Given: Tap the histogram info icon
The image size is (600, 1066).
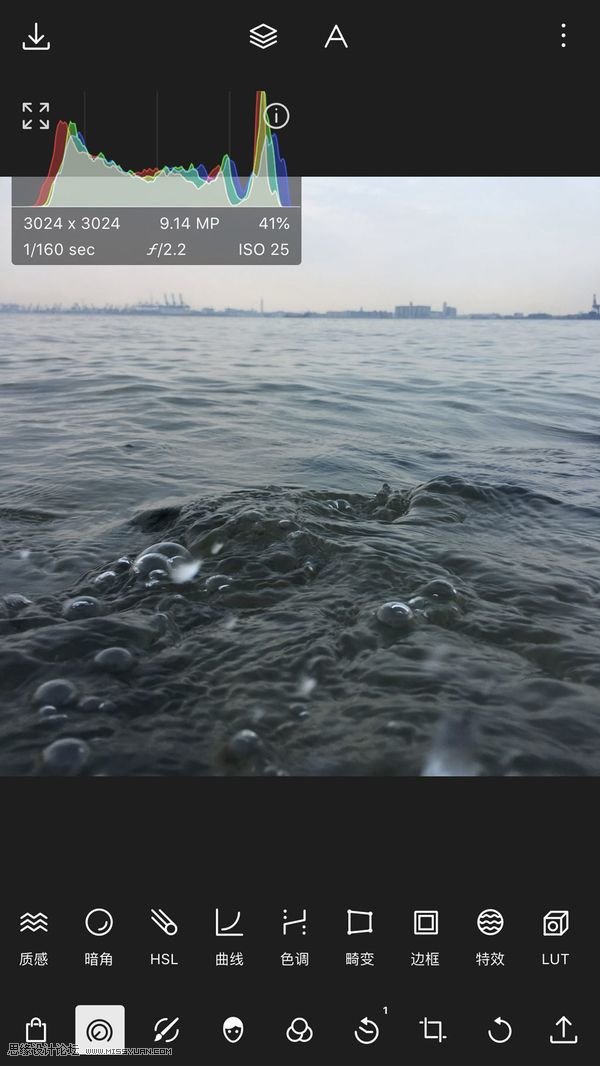Looking at the screenshot, I should click(x=277, y=116).
